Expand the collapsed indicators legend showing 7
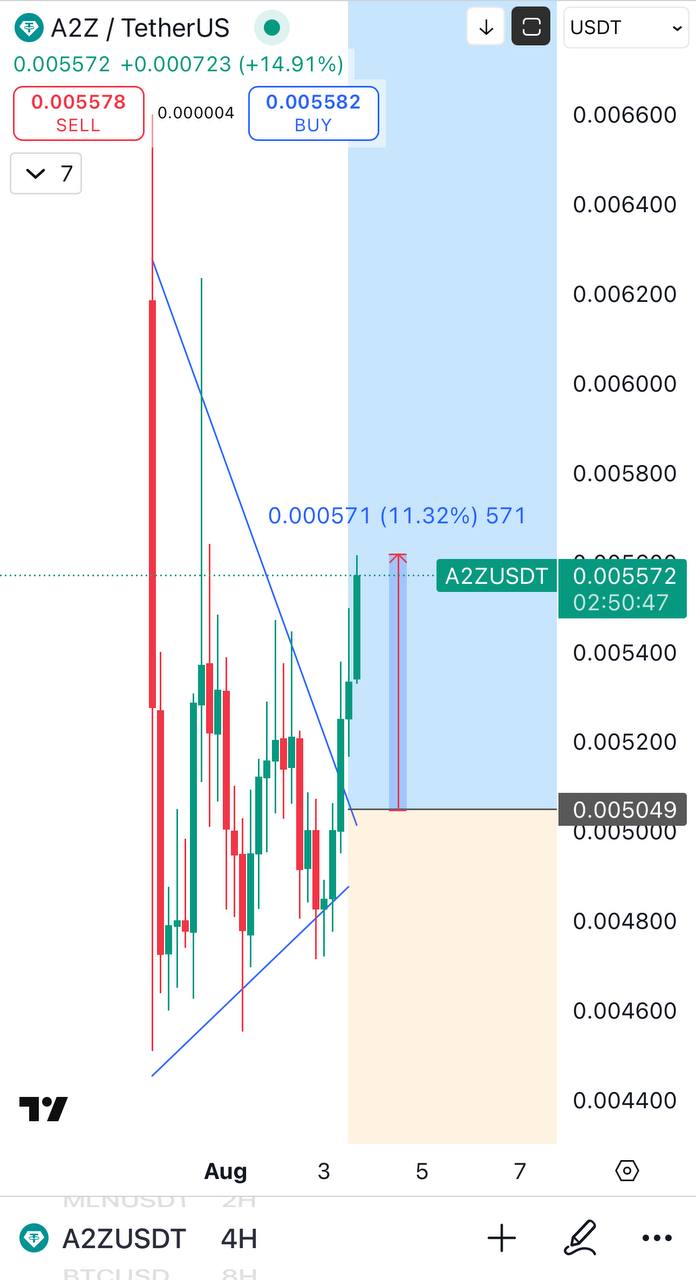 pos(46,174)
